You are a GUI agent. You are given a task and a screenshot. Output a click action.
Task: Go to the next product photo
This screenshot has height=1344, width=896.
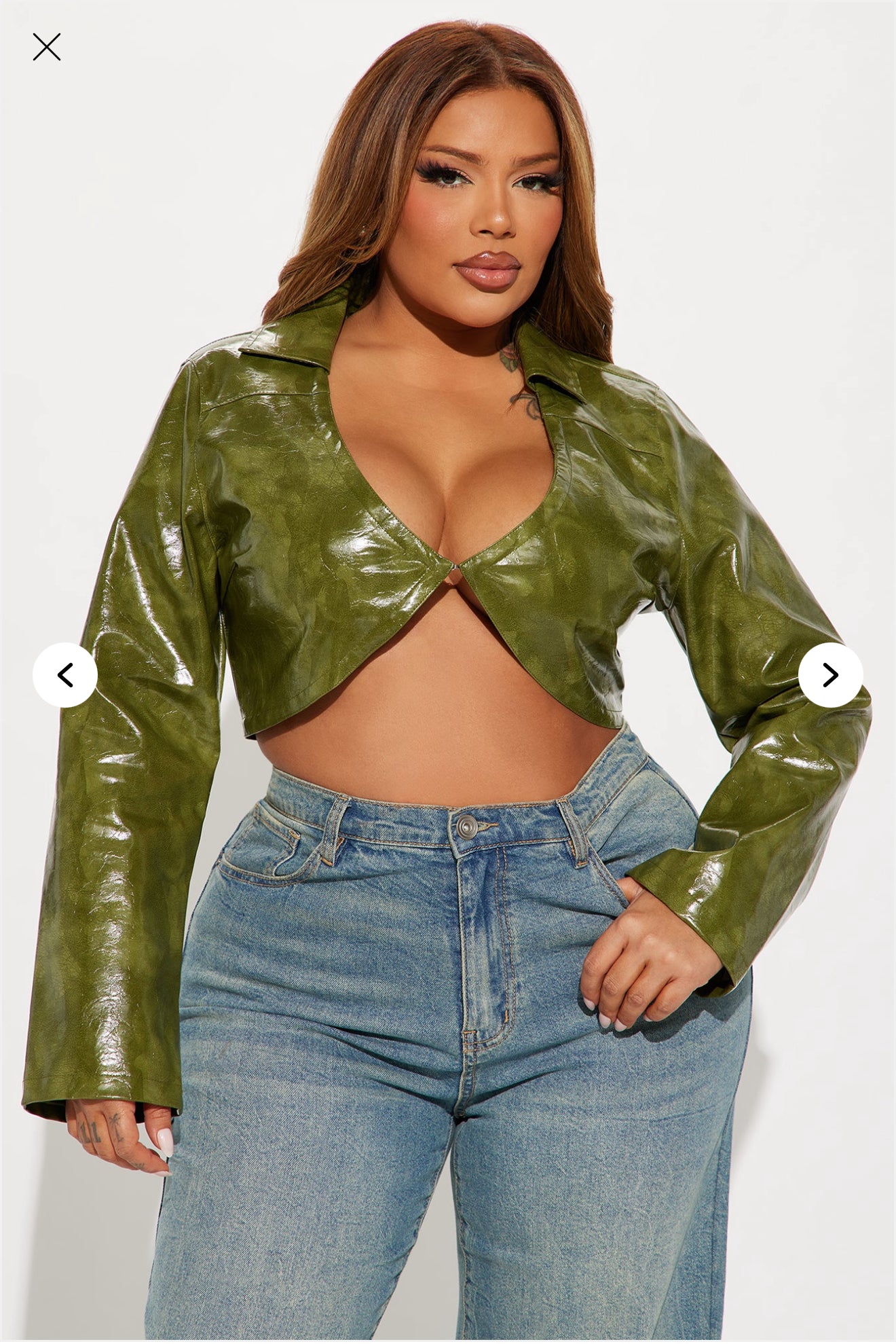click(x=830, y=675)
